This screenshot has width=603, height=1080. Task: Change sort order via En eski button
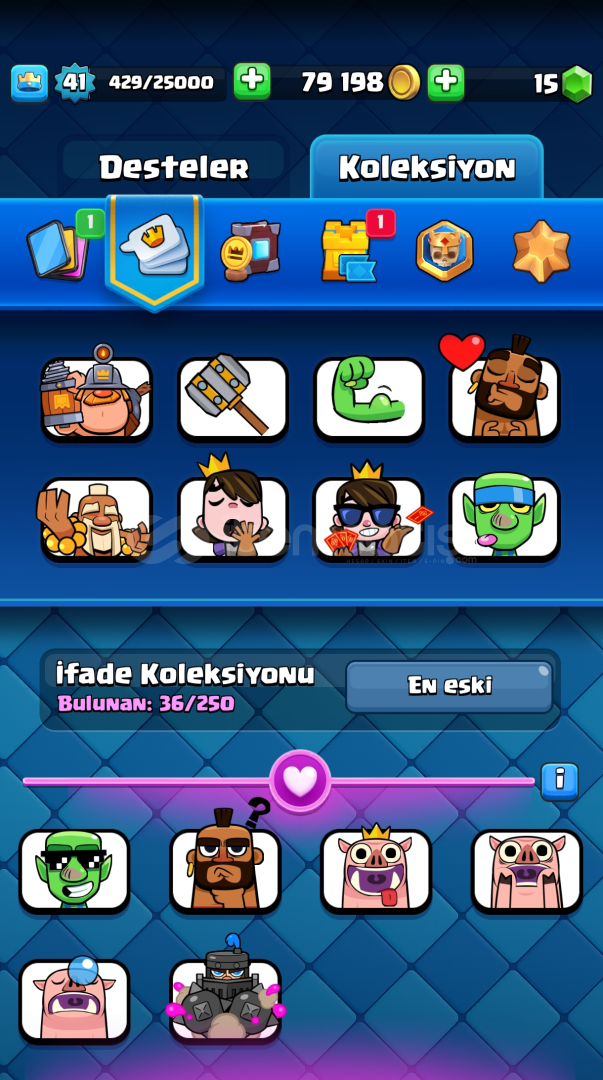click(449, 686)
